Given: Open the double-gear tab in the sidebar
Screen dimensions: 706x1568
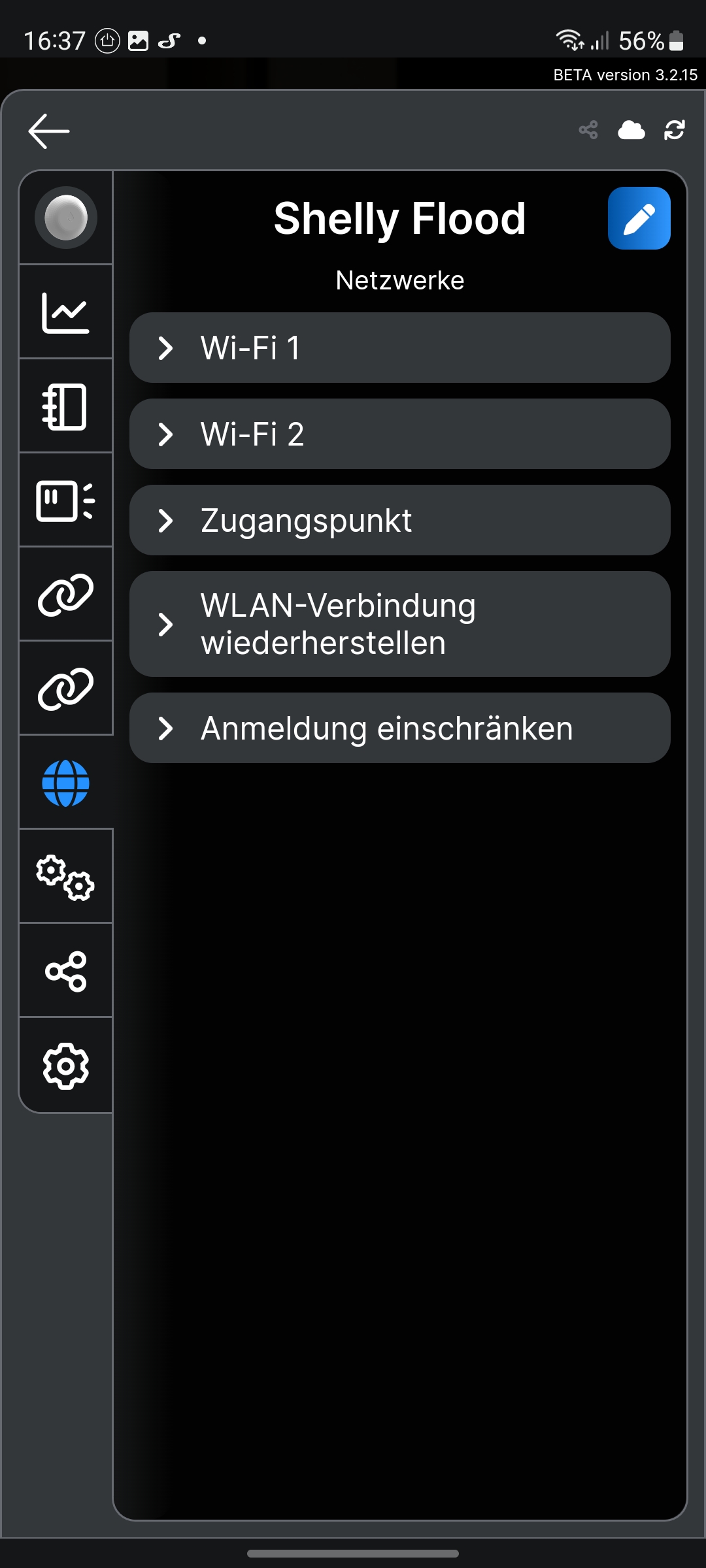Looking at the screenshot, I should 66,877.
